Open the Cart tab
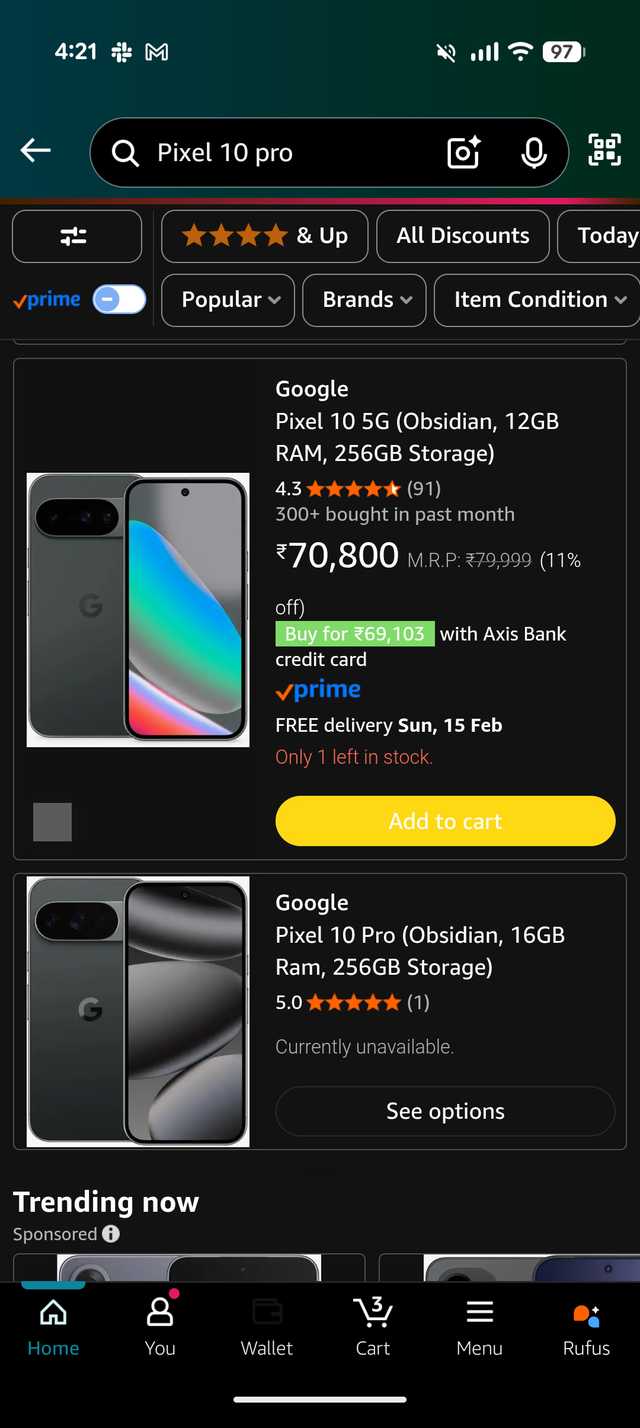Screen dimensions: 640x1428 [373, 1327]
